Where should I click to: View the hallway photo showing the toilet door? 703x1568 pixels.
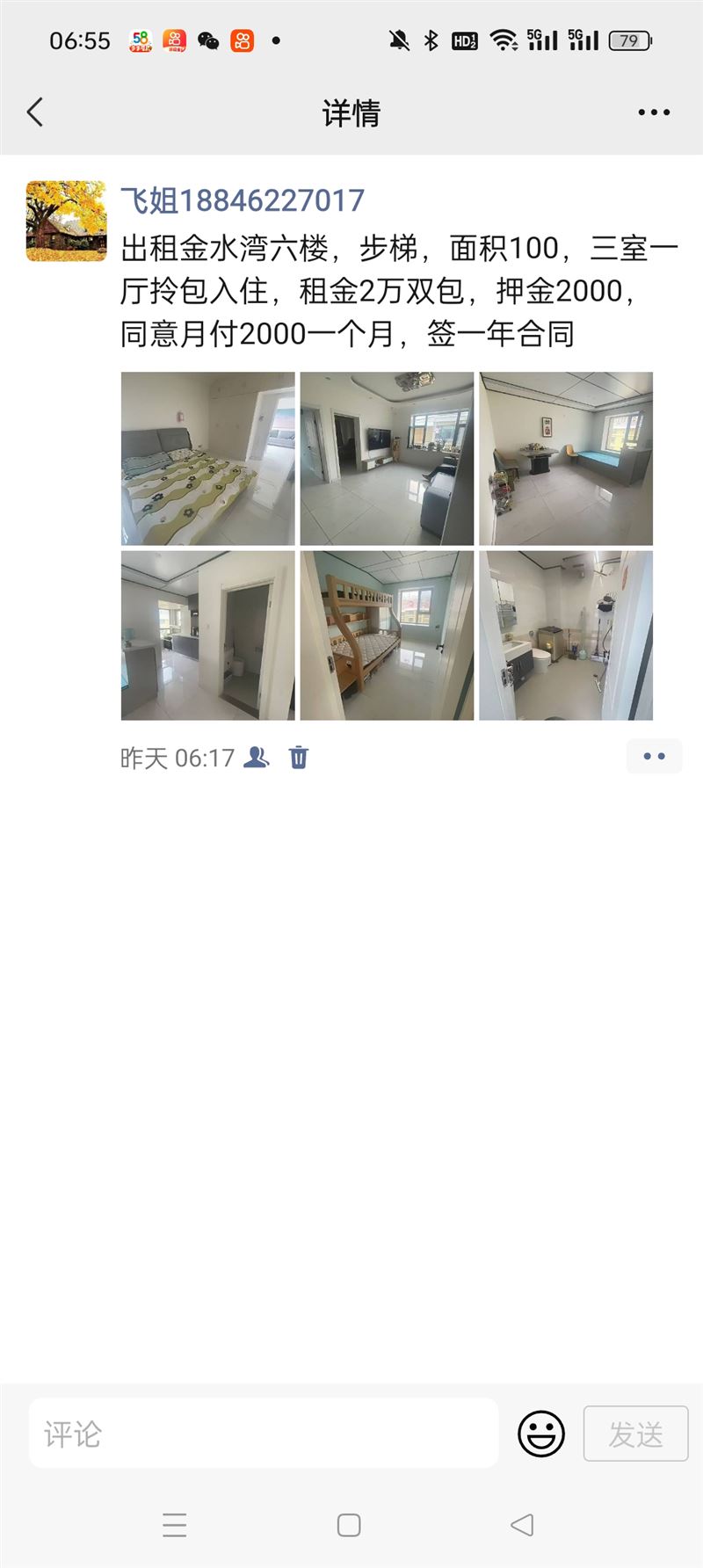click(208, 635)
